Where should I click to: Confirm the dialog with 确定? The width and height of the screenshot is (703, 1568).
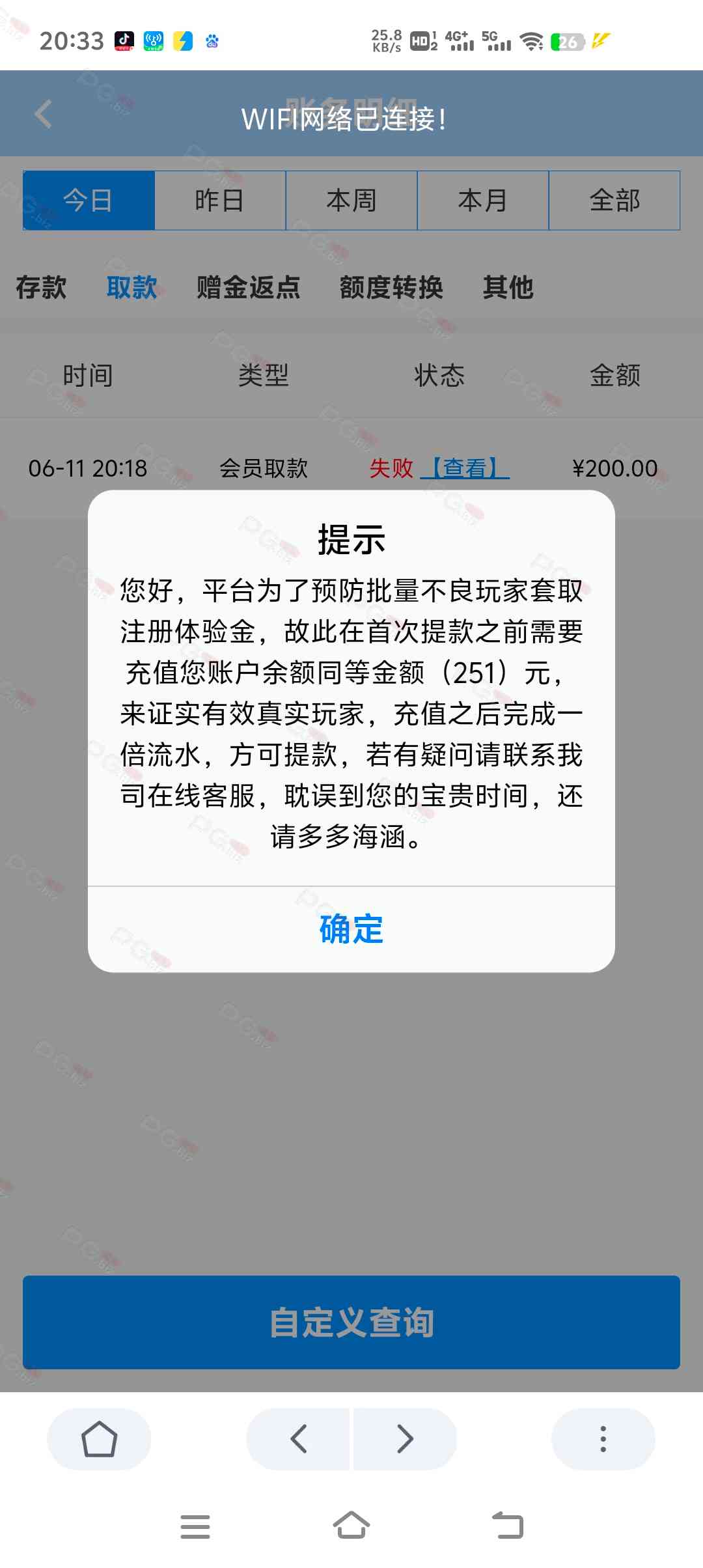[351, 929]
